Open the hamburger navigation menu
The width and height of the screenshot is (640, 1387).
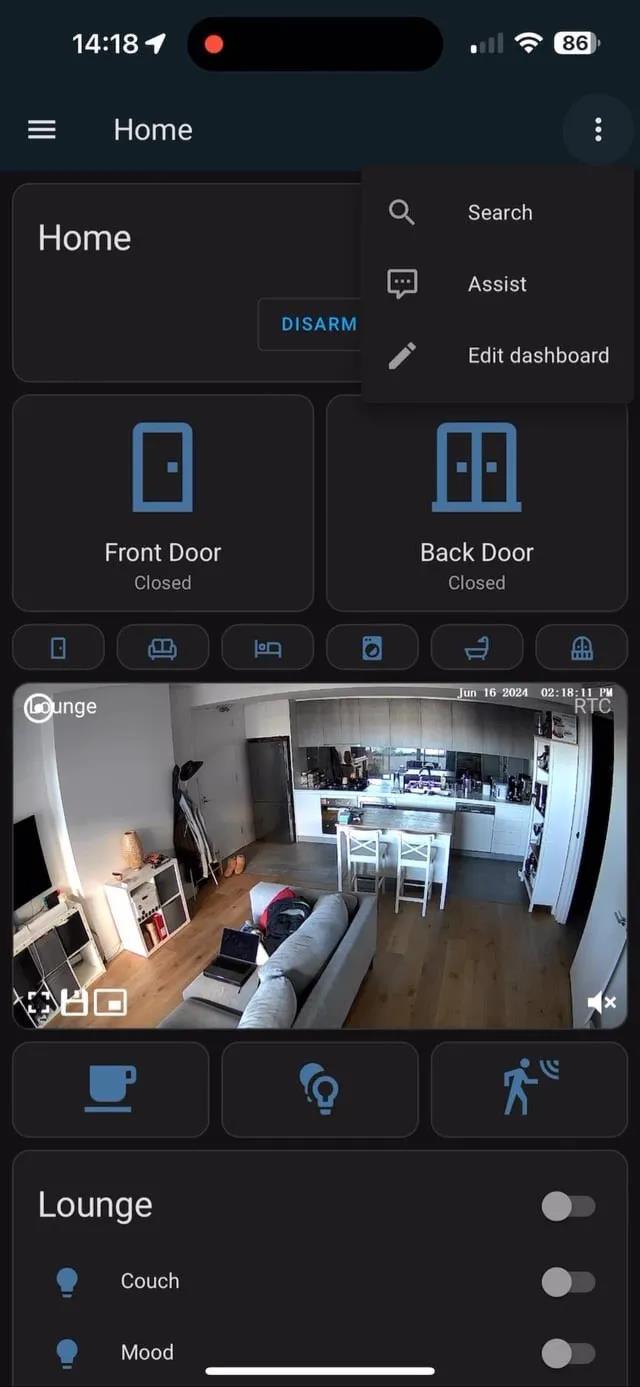click(x=41, y=130)
